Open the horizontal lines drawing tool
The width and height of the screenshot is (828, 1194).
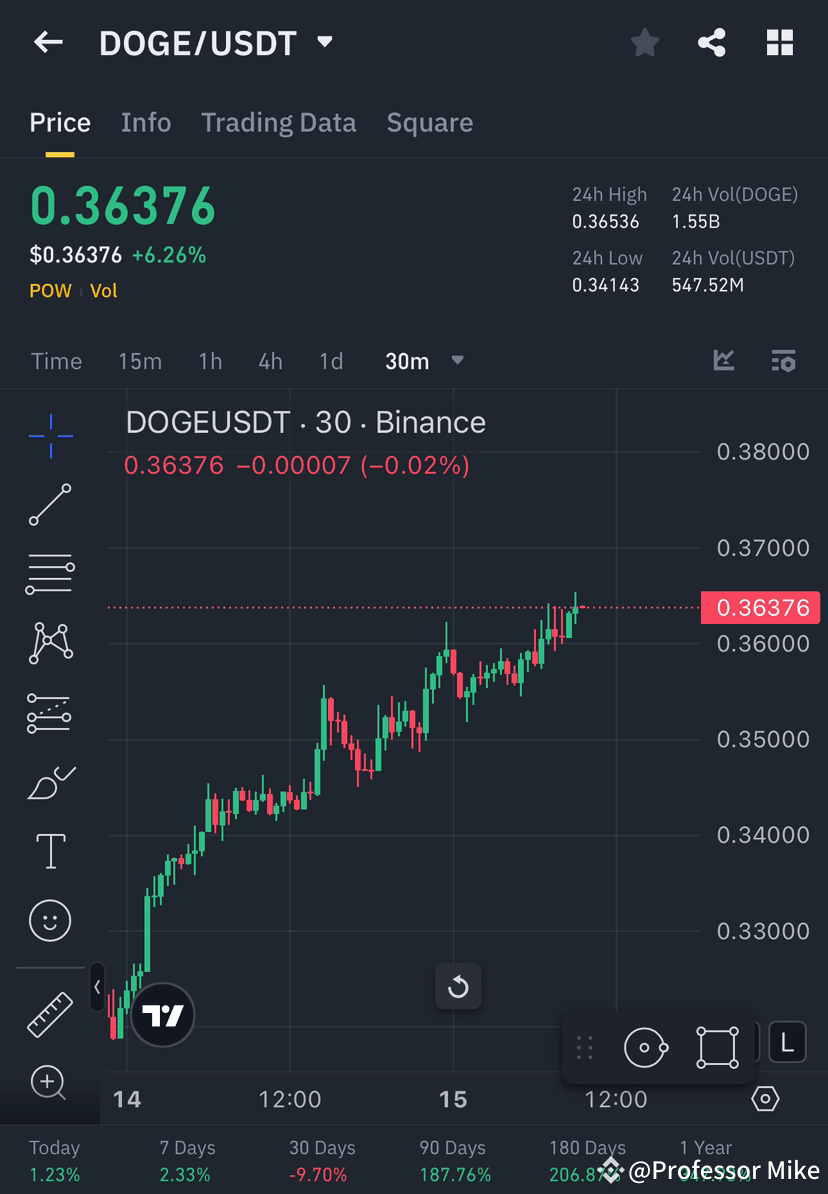coord(50,574)
